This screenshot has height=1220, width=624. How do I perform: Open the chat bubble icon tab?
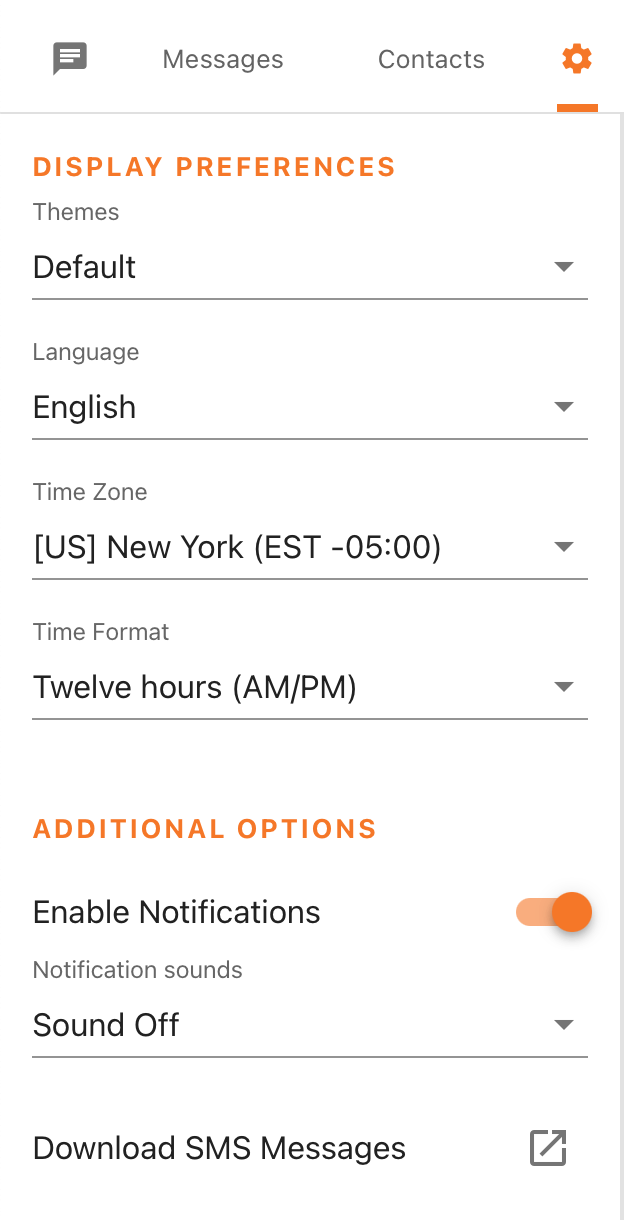pyautogui.click(x=70, y=59)
